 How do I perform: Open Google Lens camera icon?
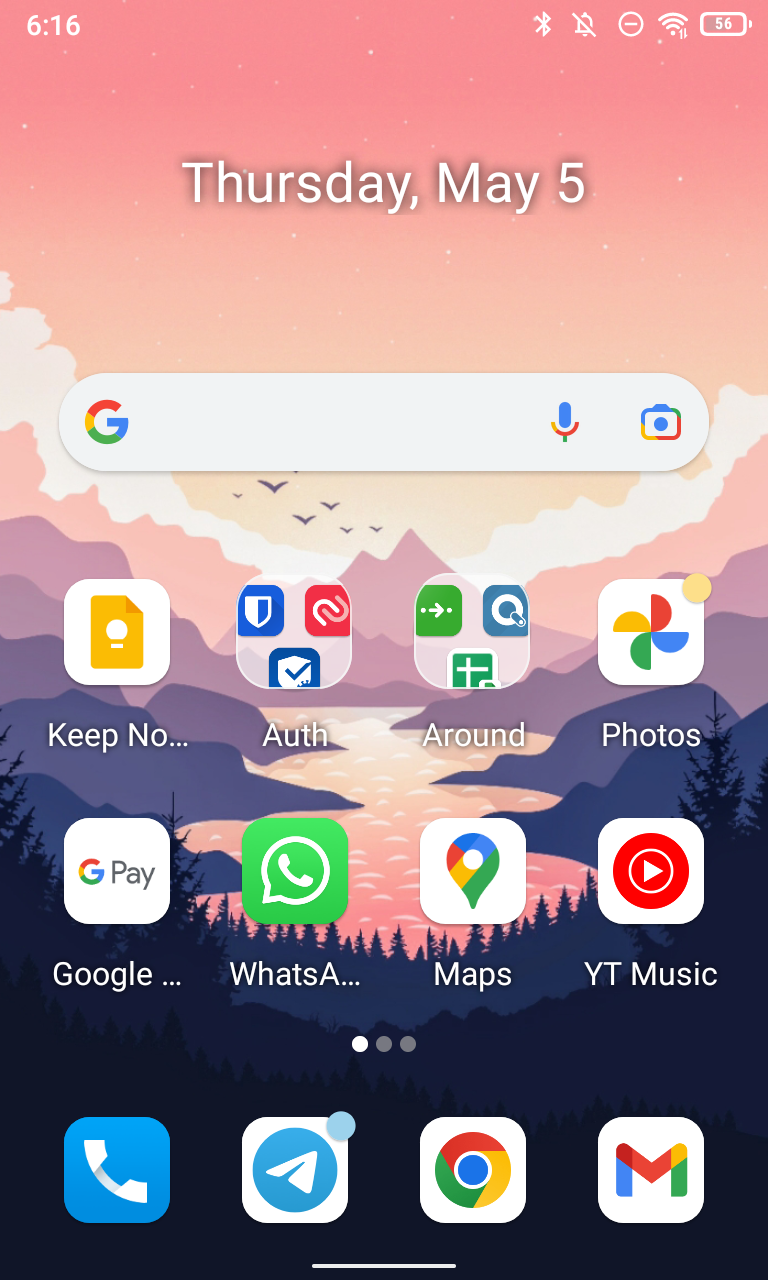pyautogui.click(x=661, y=423)
